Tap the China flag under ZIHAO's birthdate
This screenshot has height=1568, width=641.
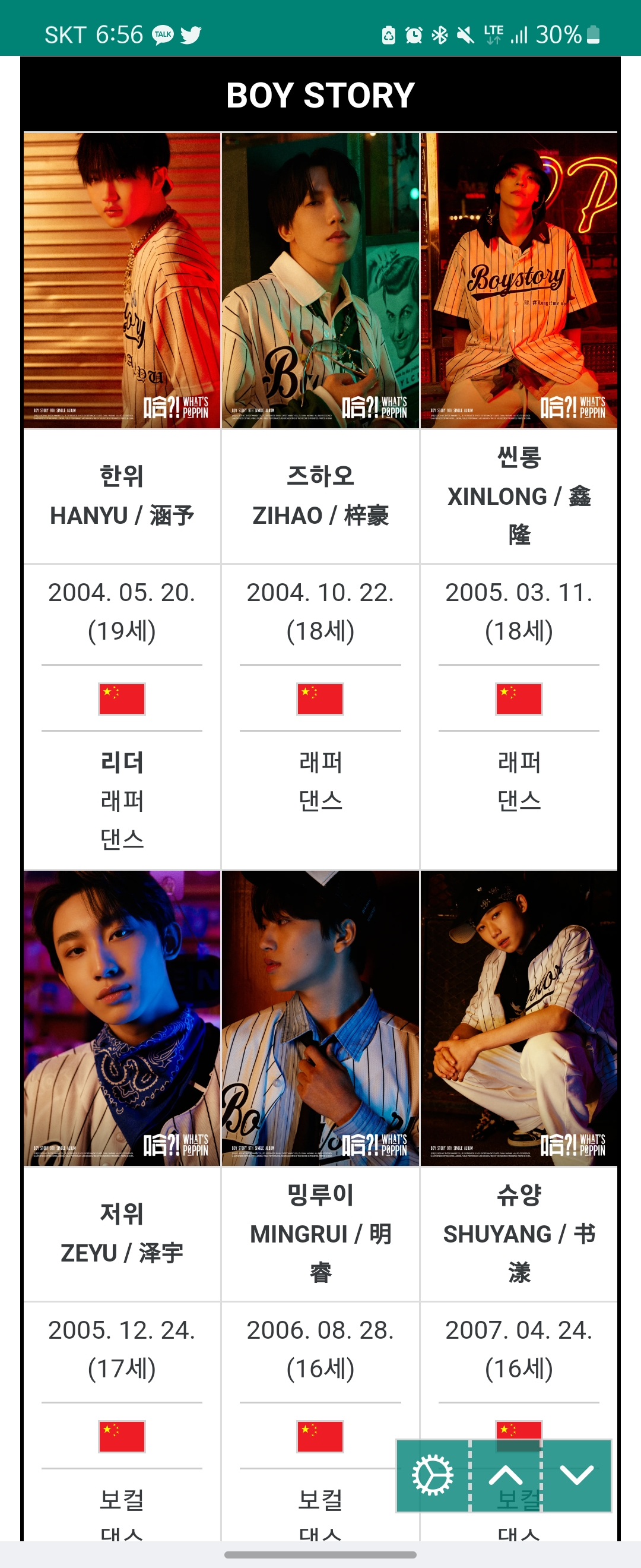pos(320,698)
